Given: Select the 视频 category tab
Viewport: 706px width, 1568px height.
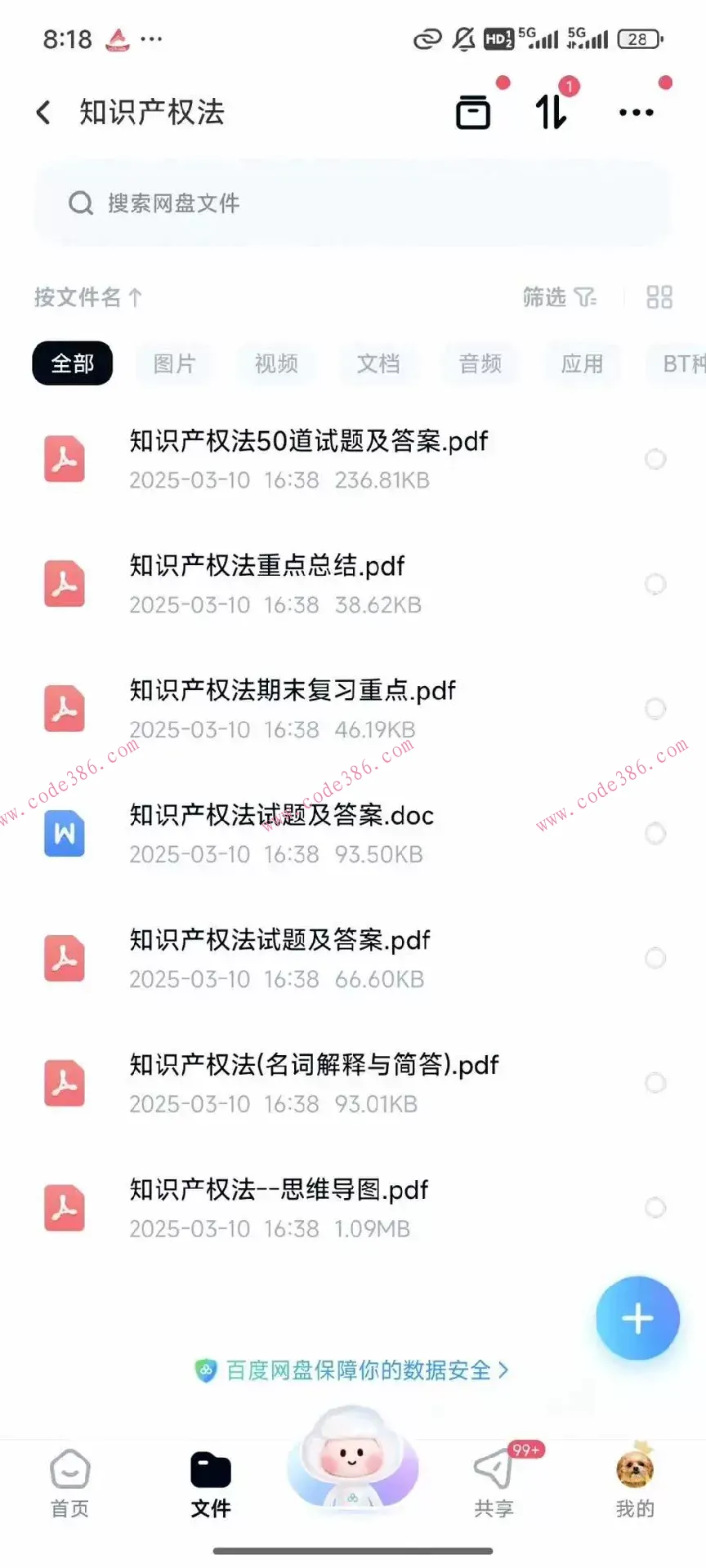Looking at the screenshot, I should click(276, 363).
